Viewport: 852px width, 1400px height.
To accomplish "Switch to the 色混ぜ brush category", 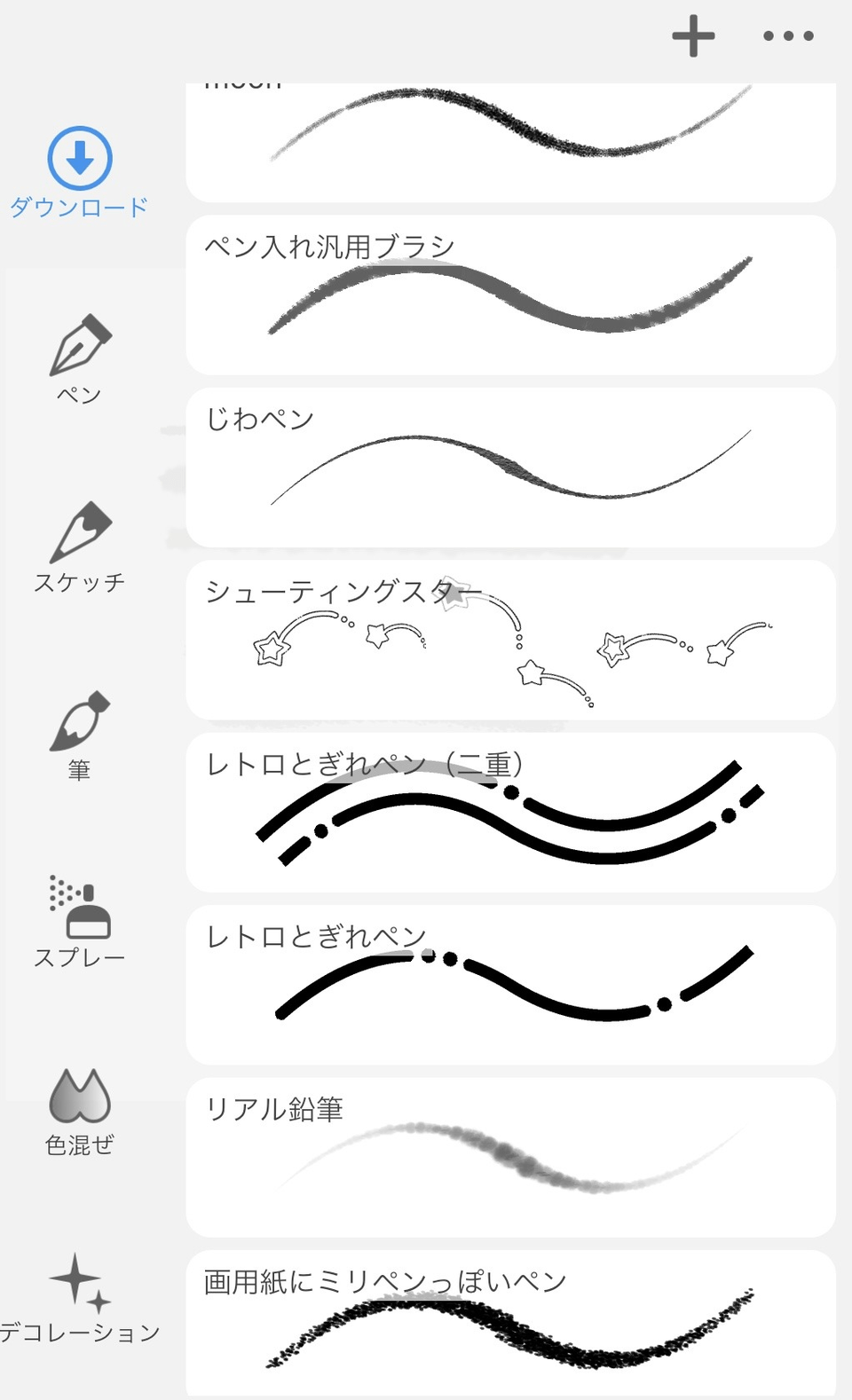I will (x=79, y=1111).
